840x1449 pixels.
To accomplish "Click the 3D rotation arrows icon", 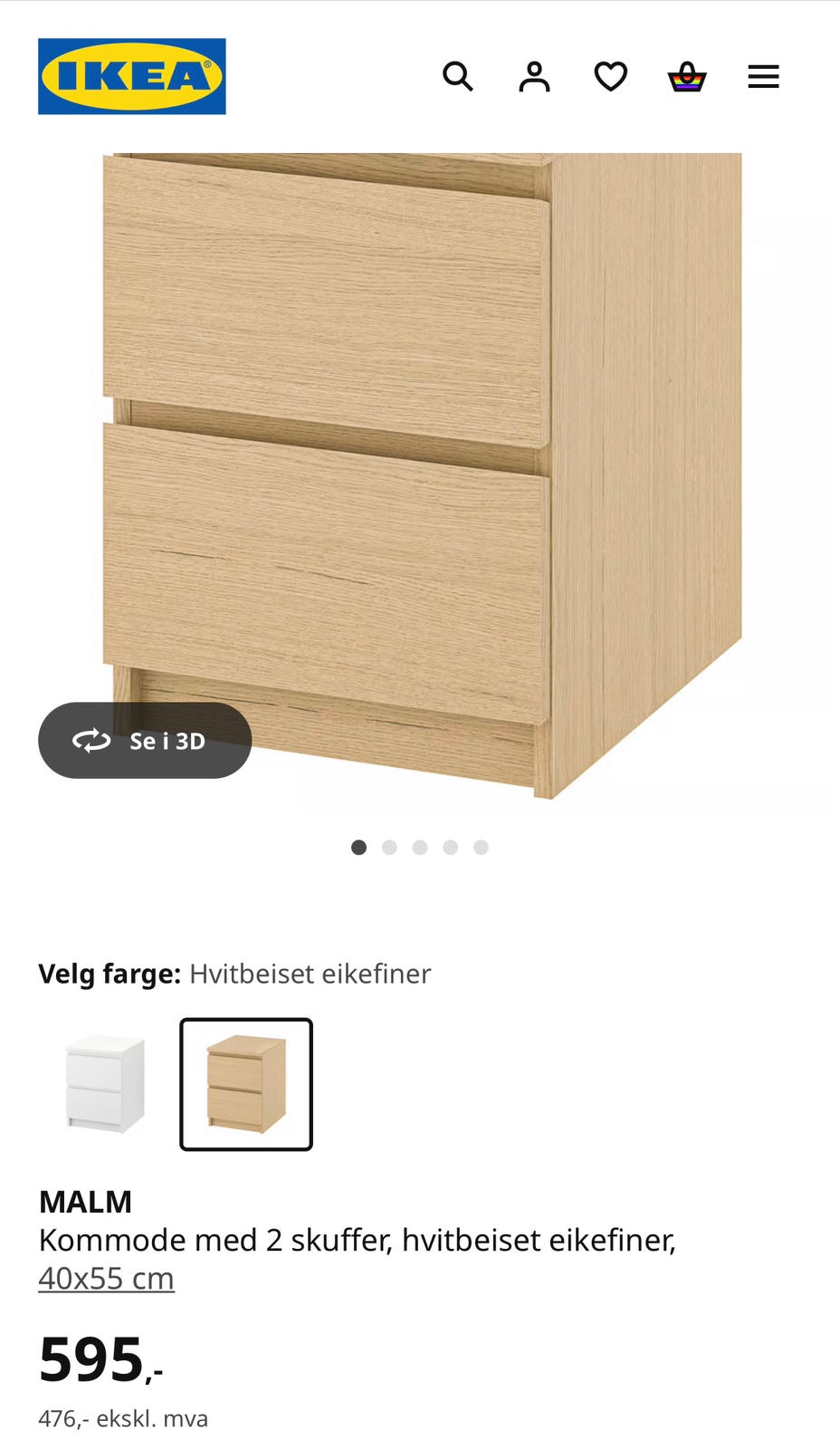I will coord(91,741).
